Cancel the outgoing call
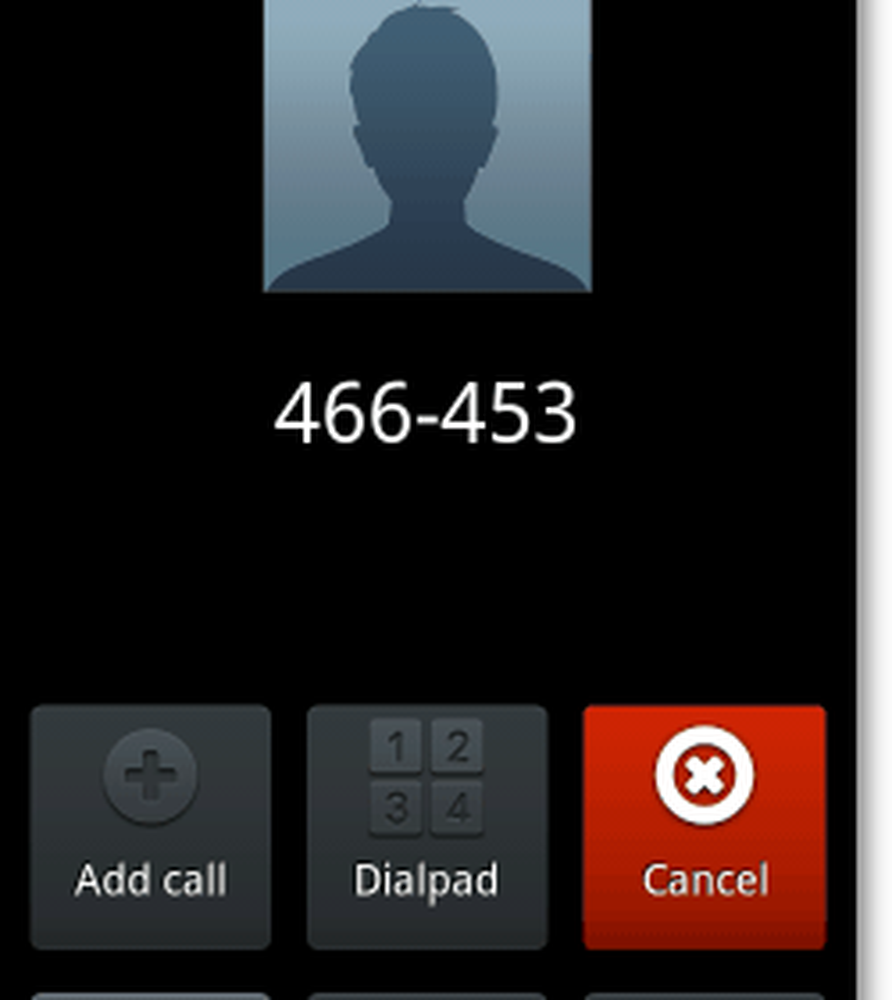The height and width of the screenshot is (1000, 892). coord(704,826)
